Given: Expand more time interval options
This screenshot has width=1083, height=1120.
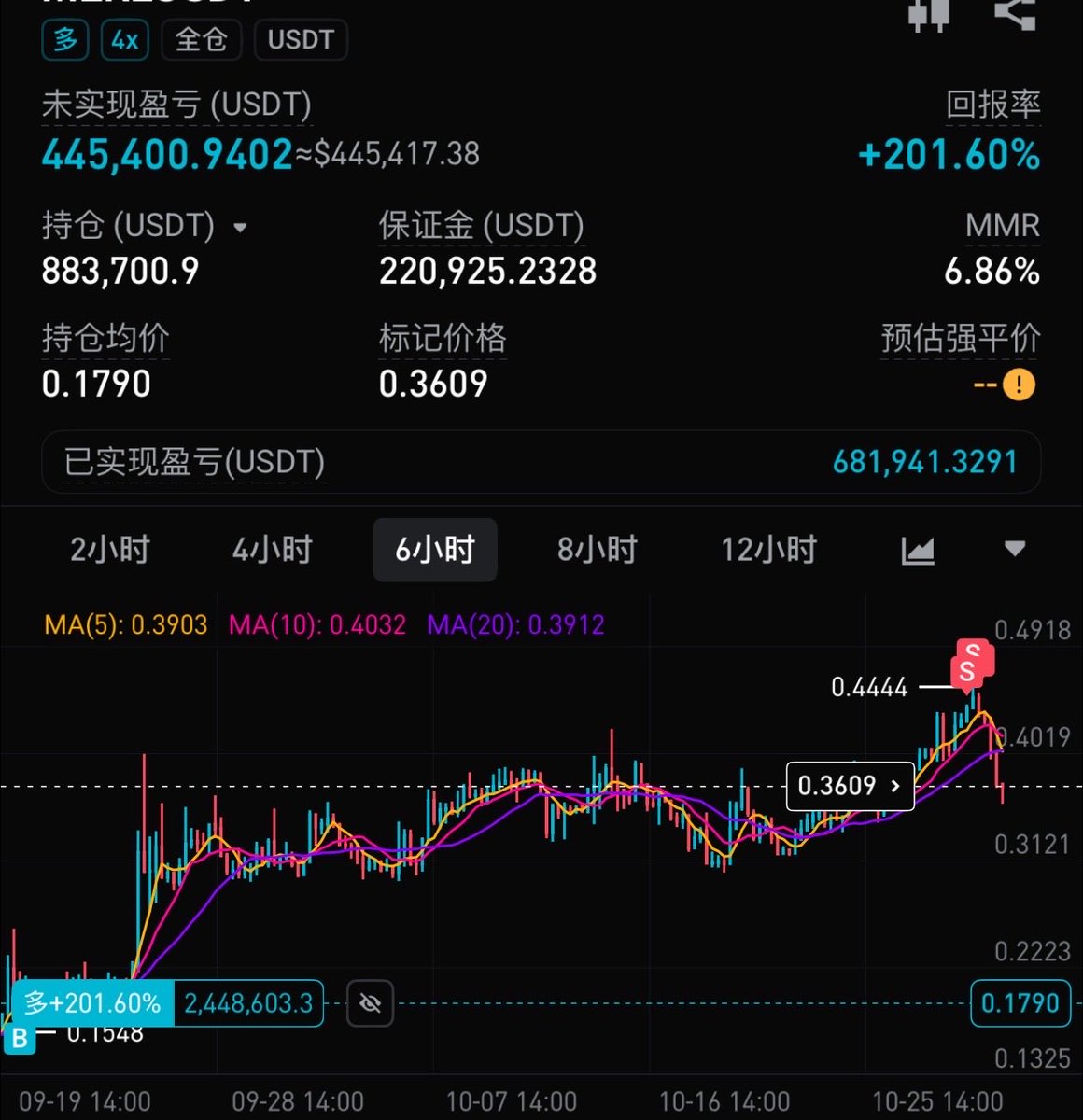Looking at the screenshot, I should (x=1015, y=549).
